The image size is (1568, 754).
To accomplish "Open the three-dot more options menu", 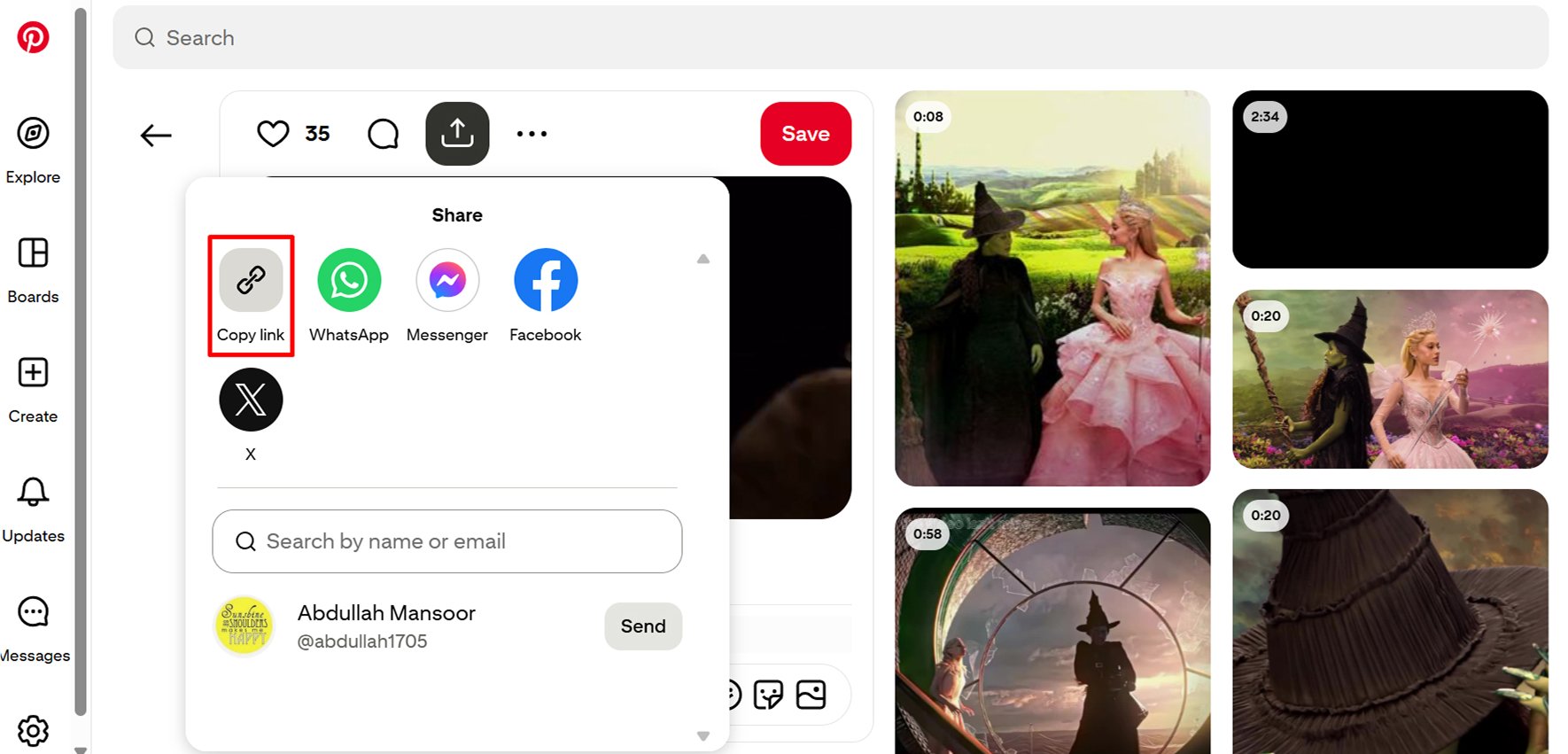I will [x=532, y=134].
